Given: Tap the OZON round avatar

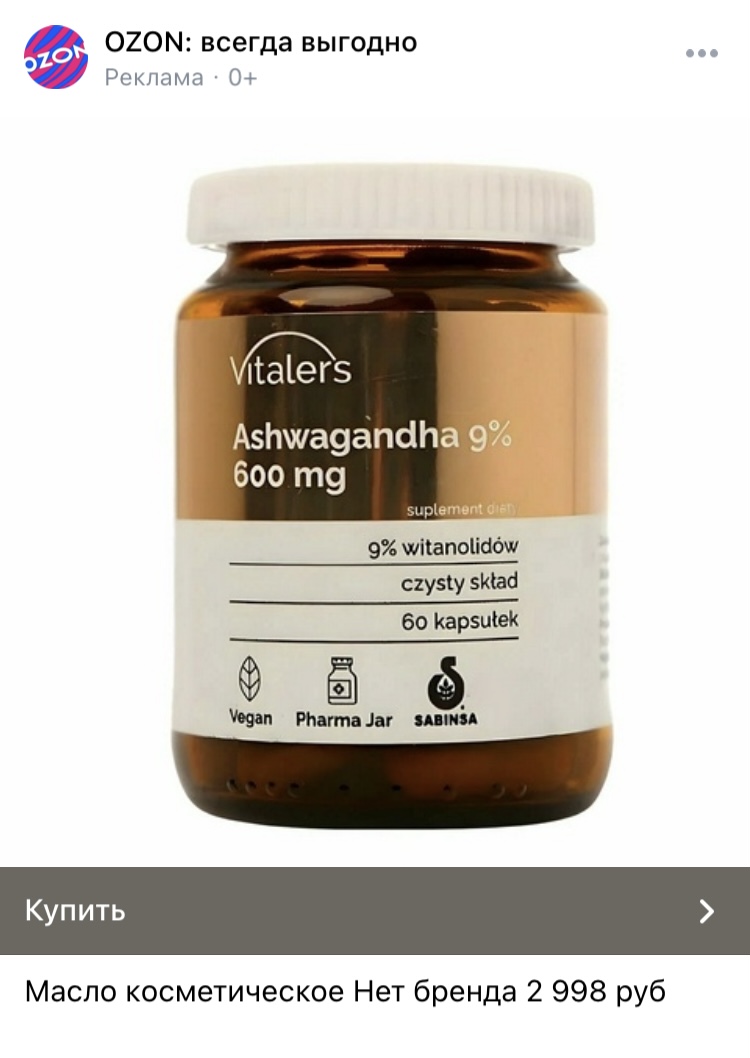Looking at the screenshot, I should 56,57.
